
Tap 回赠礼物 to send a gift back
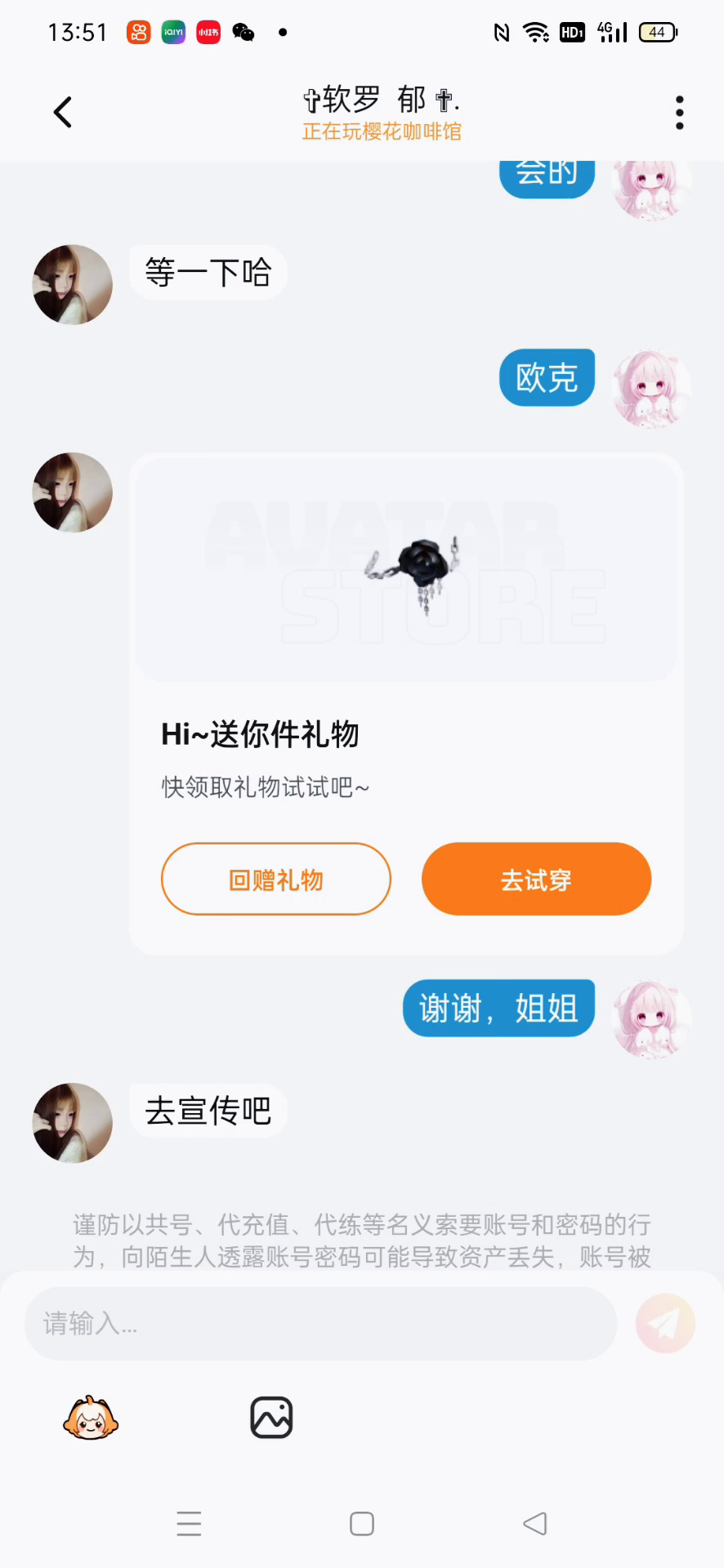pyautogui.click(x=276, y=879)
